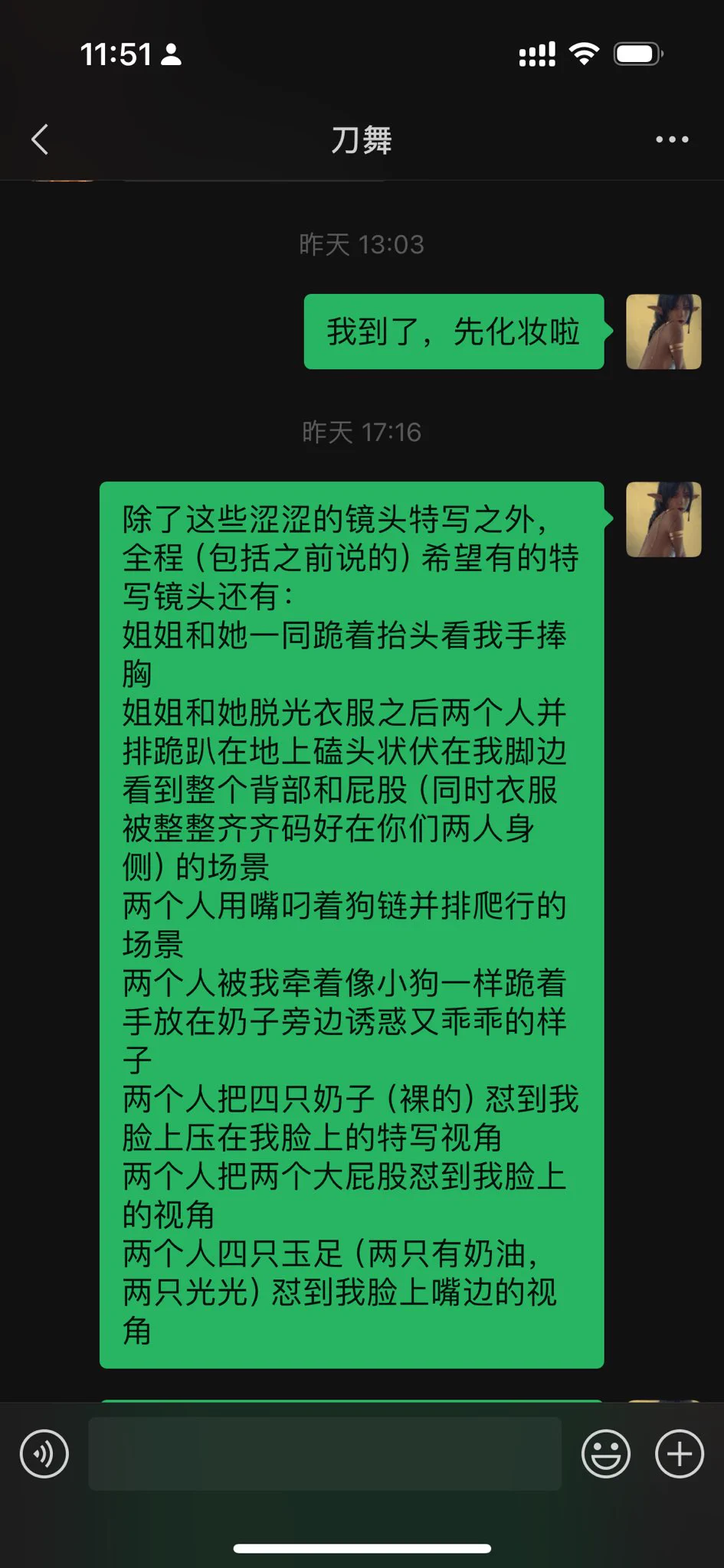724x1568 pixels.
Task: Open the three-dot chat options menu
Action: point(672,139)
